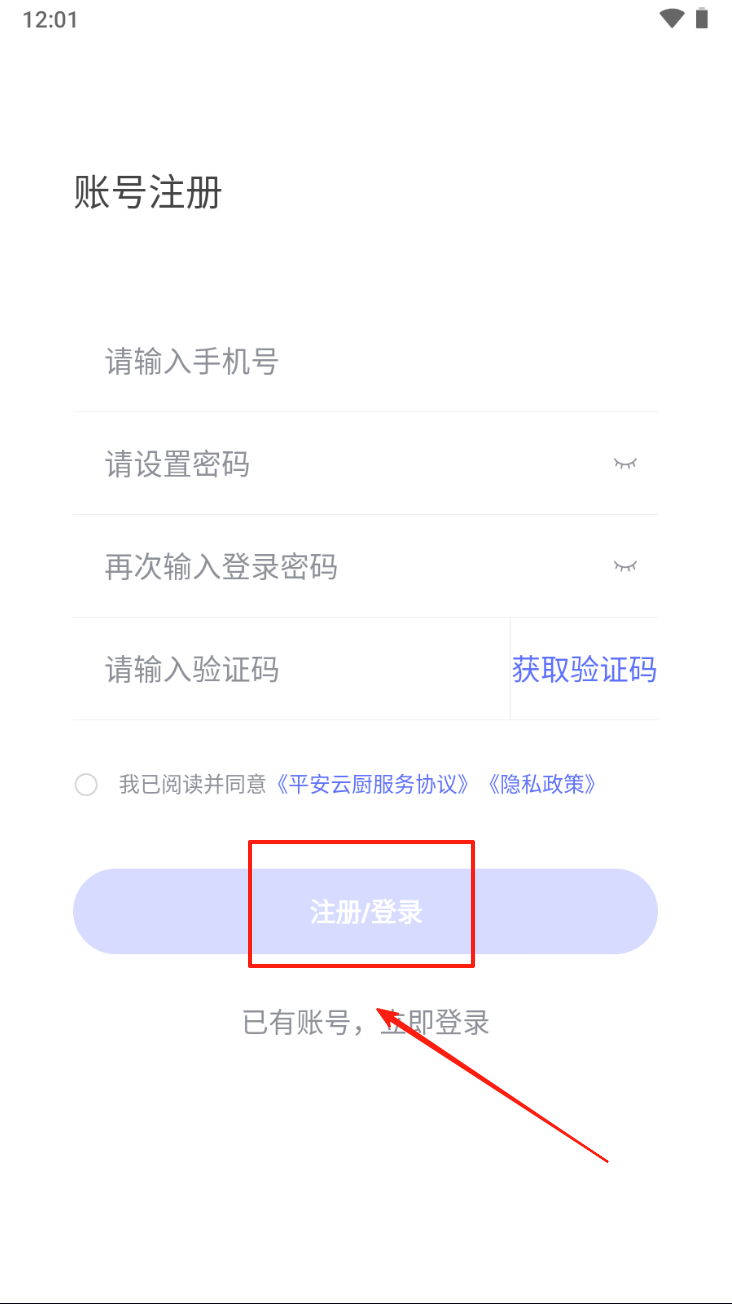The height and width of the screenshot is (1304, 732).
Task: Open the 《隐私政策》 link
Action: (541, 785)
